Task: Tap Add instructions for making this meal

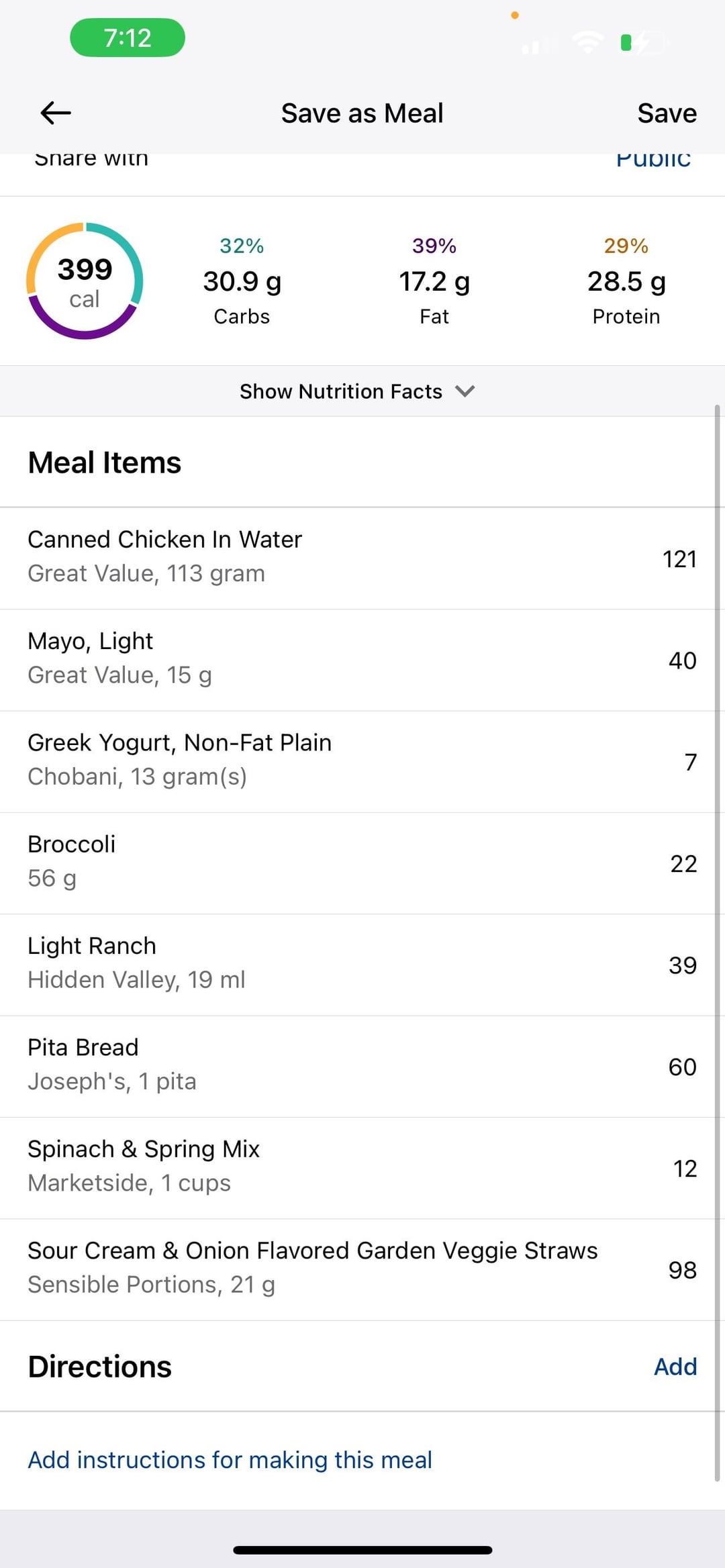Action: pos(230,1460)
